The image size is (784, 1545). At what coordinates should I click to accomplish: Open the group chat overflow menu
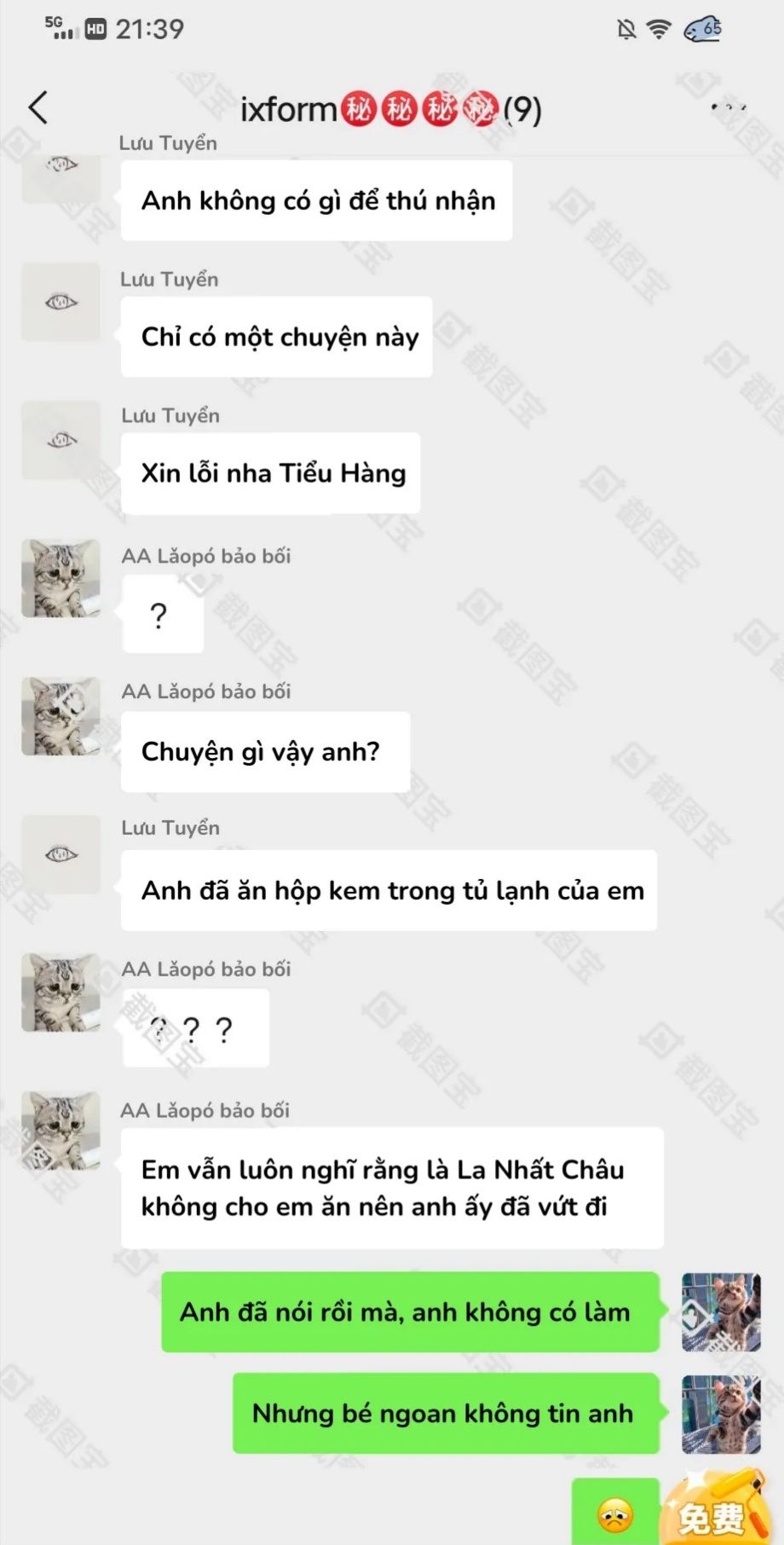(728, 108)
